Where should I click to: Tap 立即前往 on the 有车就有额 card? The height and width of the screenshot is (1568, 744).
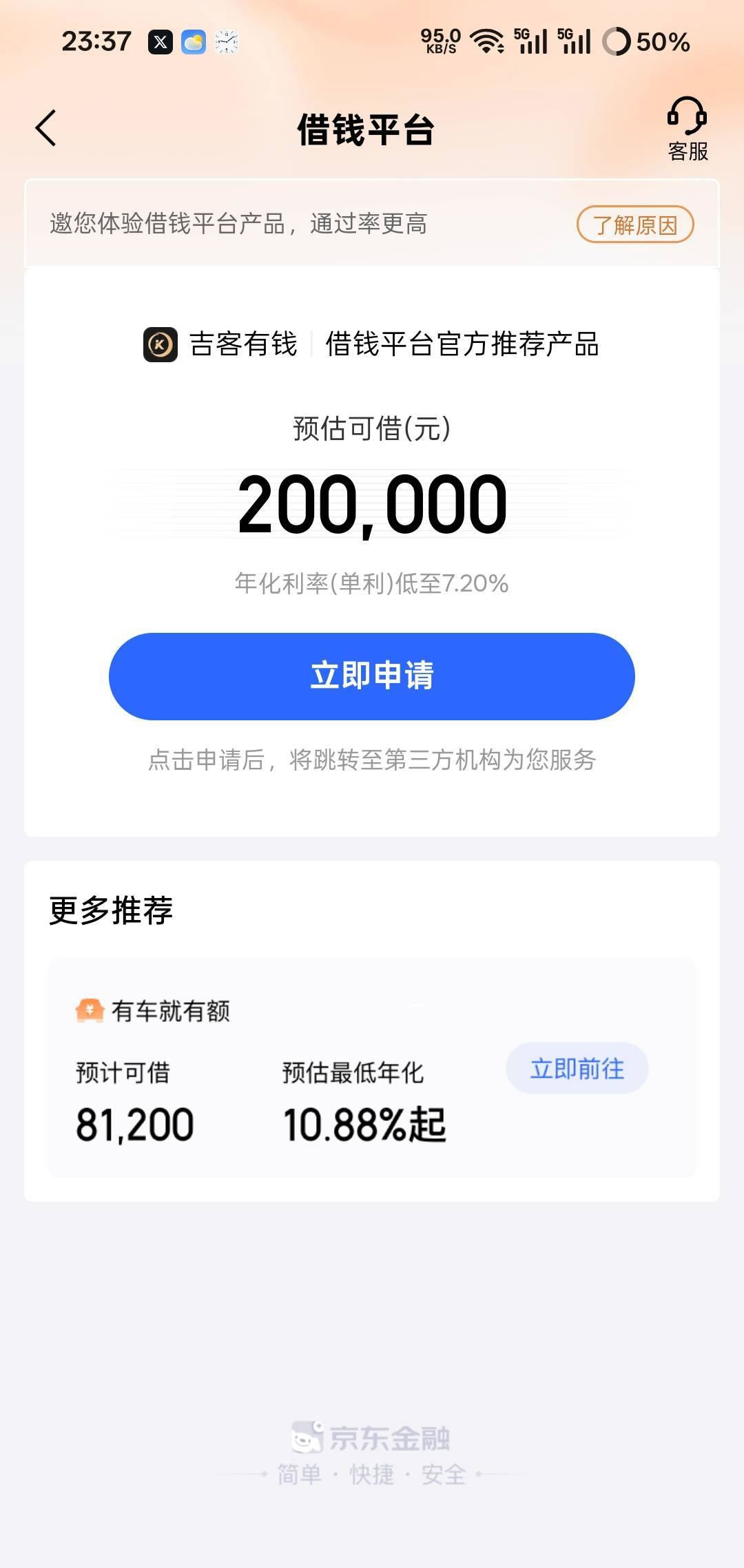click(x=577, y=1069)
